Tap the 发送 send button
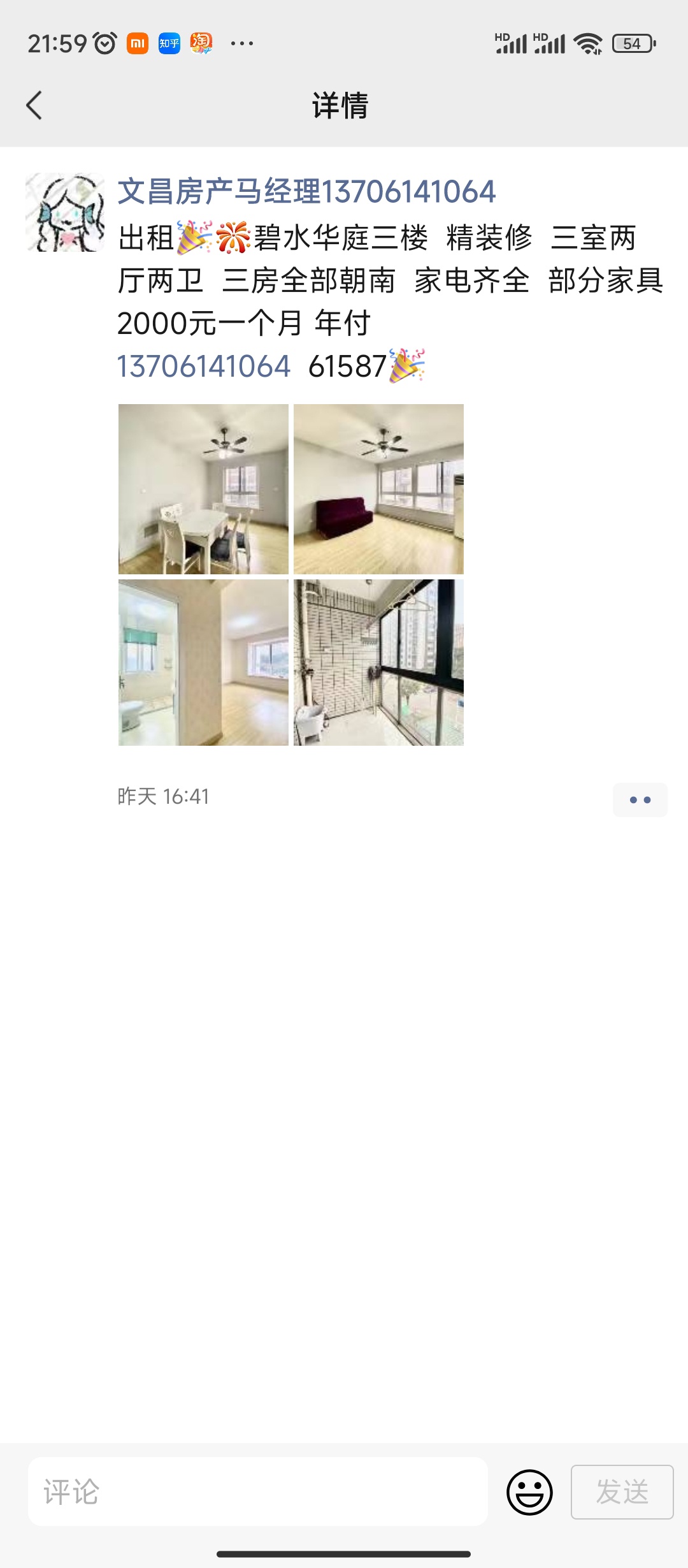The height and width of the screenshot is (1568, 688). tap(622, 1492)
